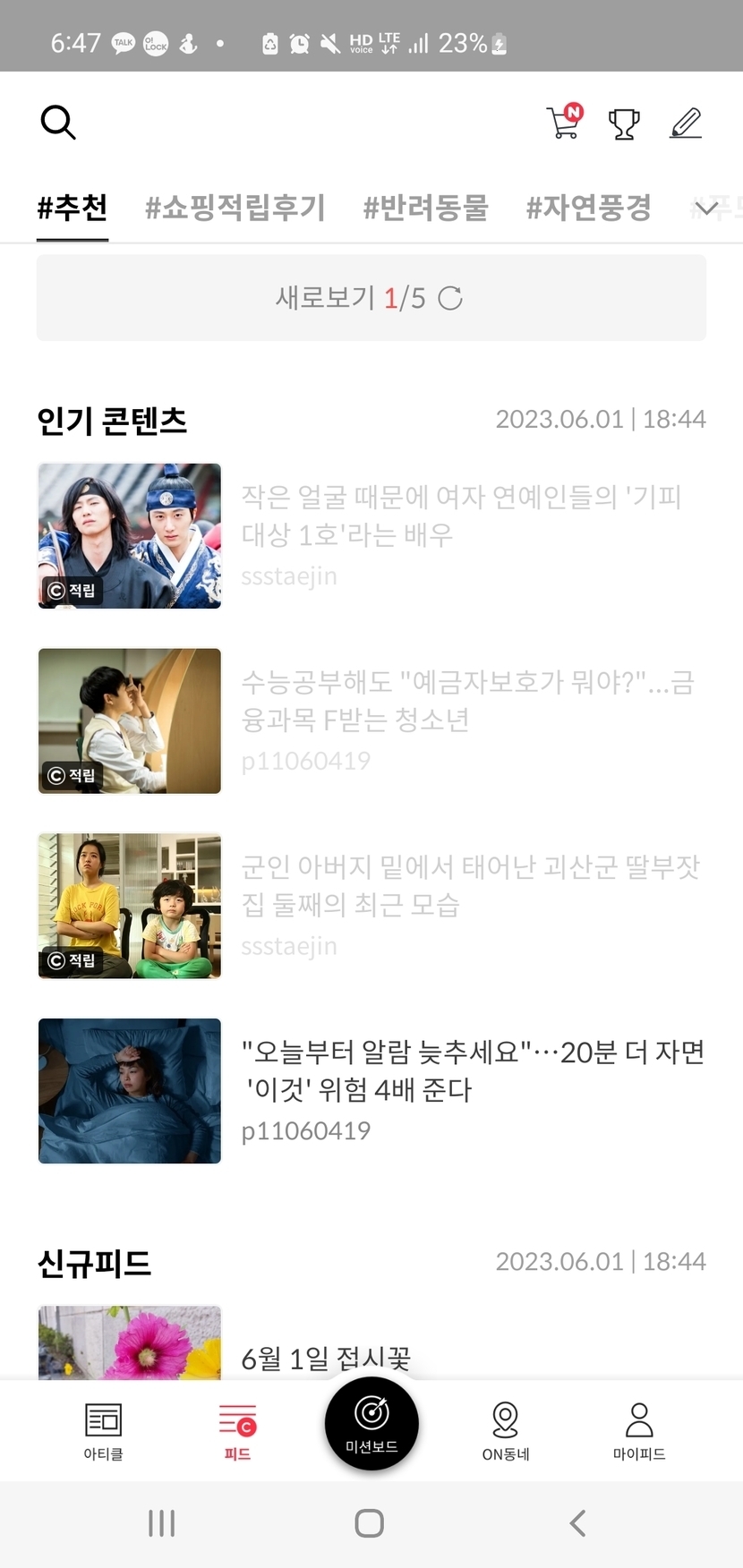
Task: Open the 6월 1일 접시꽃 feed post
Action: point(327,1359)
